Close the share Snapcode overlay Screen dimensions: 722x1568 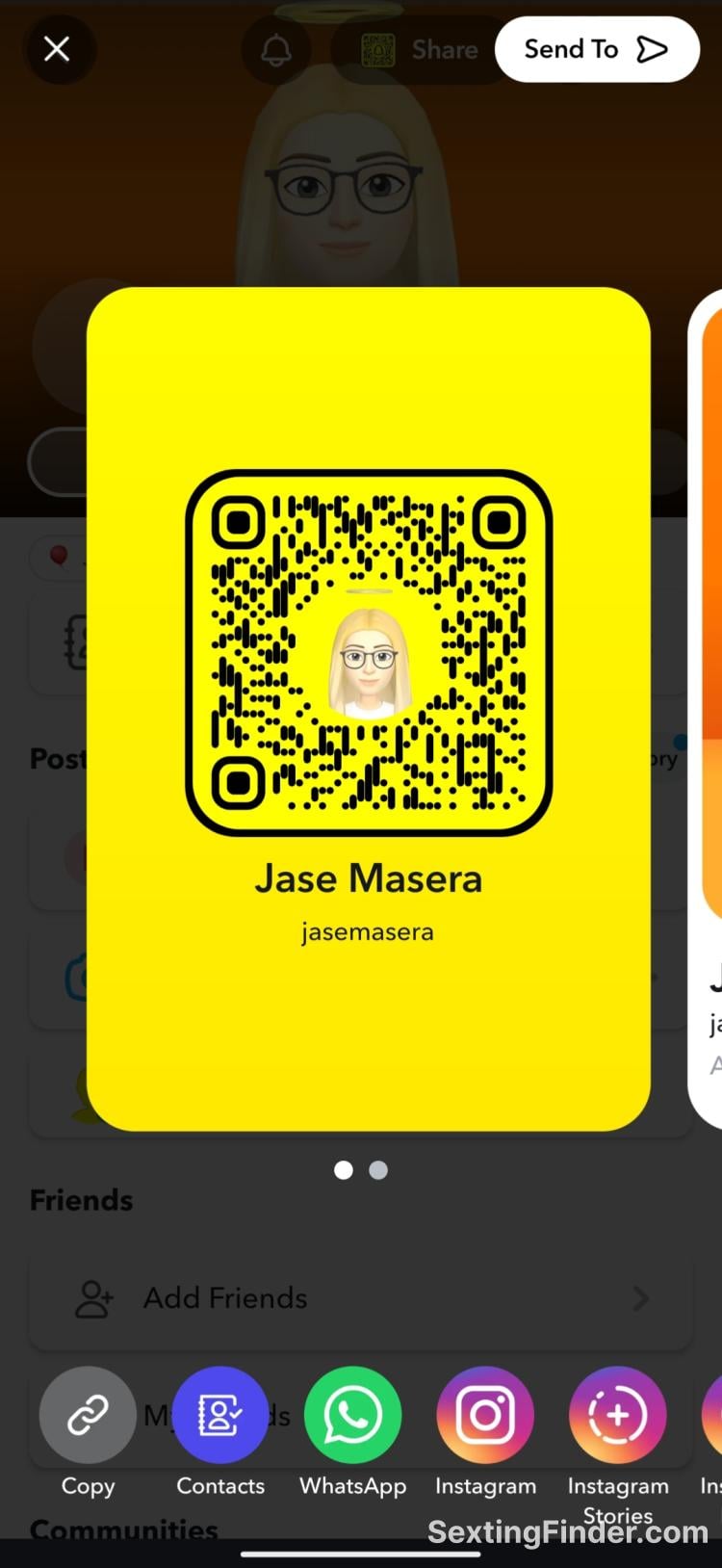[57, 48]
